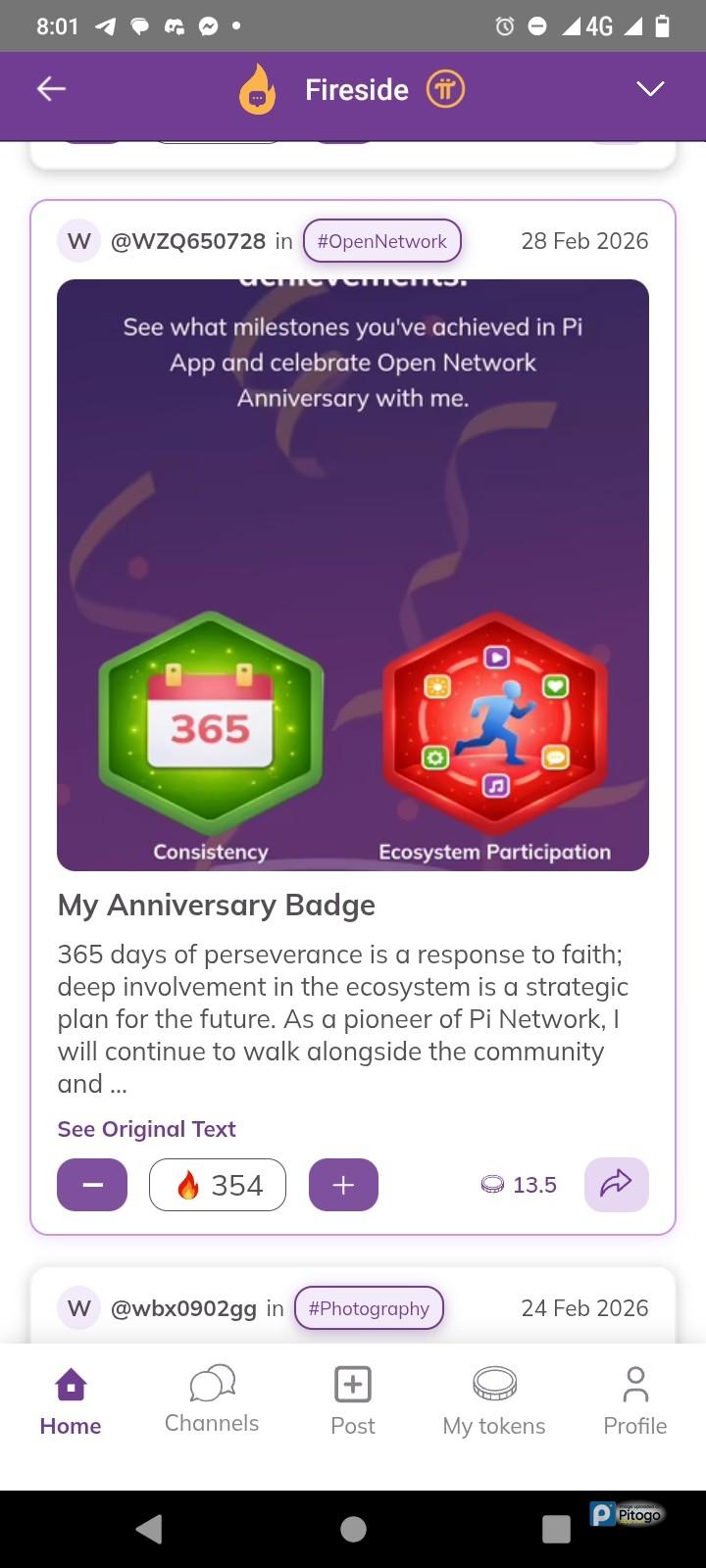Tap the system home button

click(x=353, y=1529)
